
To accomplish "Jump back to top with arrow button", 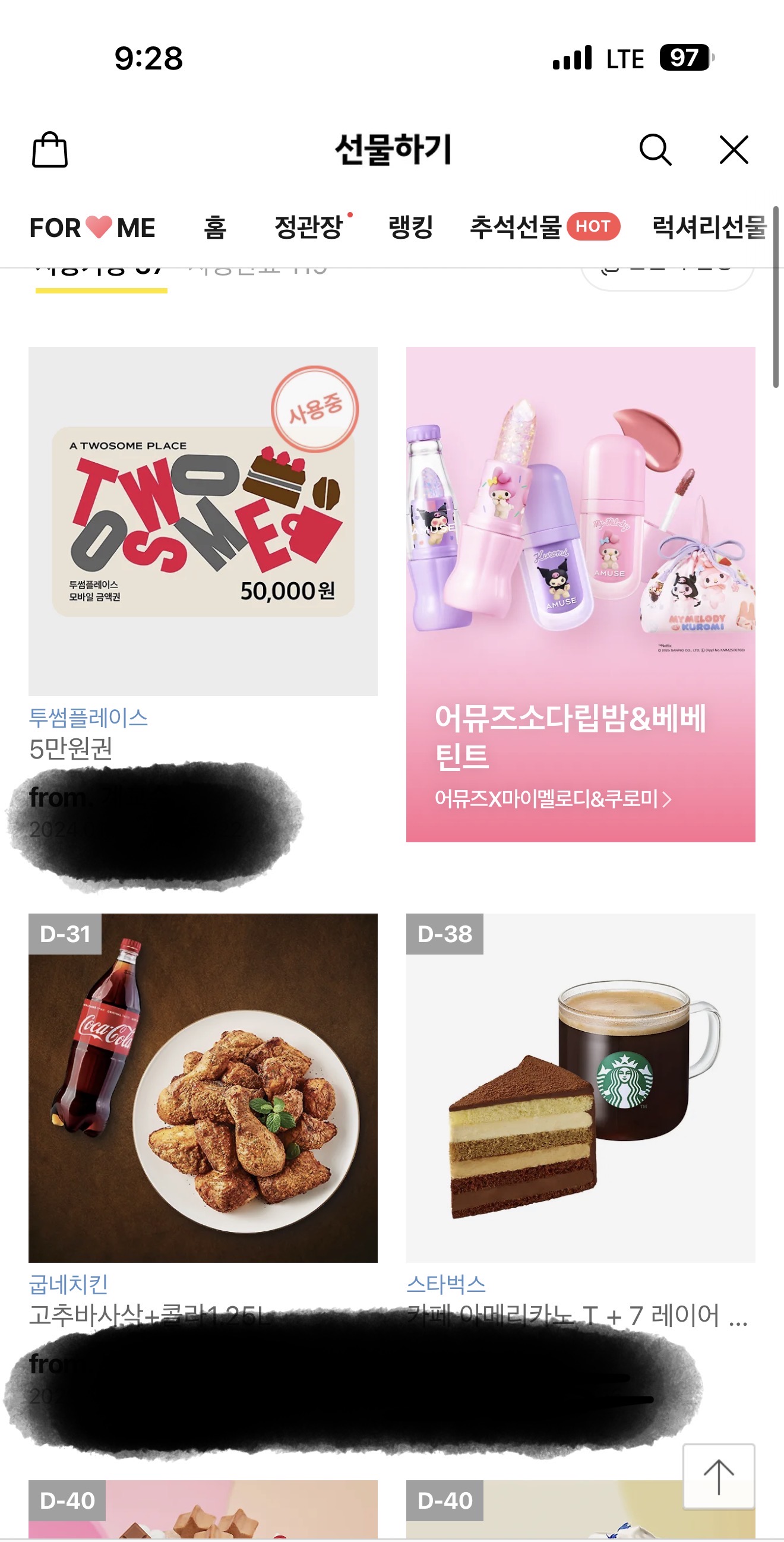I will coord(718,1476).
